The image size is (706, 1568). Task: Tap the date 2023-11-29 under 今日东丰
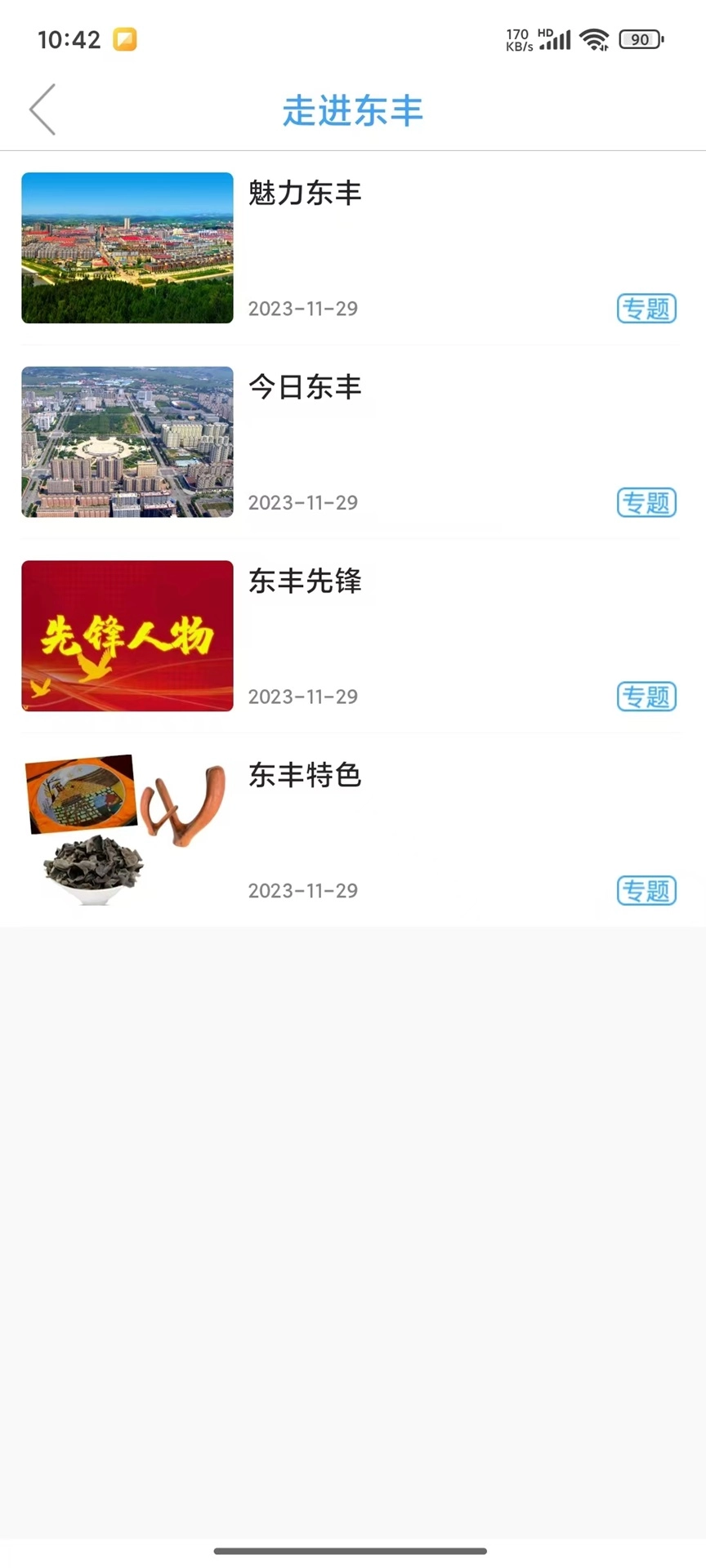[x=302, y=503]
